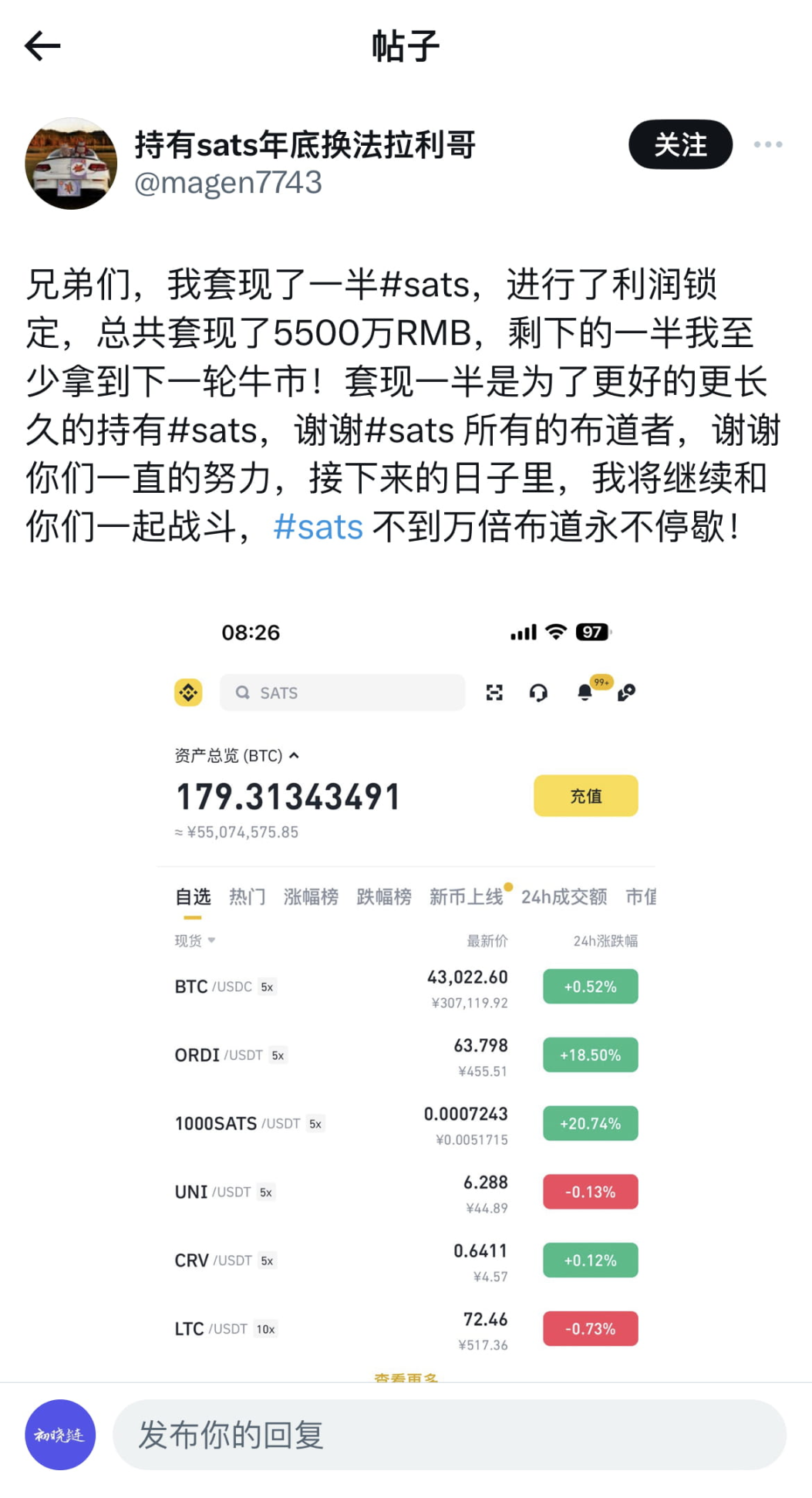This screenshot has height=1498, width=812.
Task: Toggle the 10x leverage badge on LTC/USDT
Action: pyautogui.click(x=266, y=1329)
